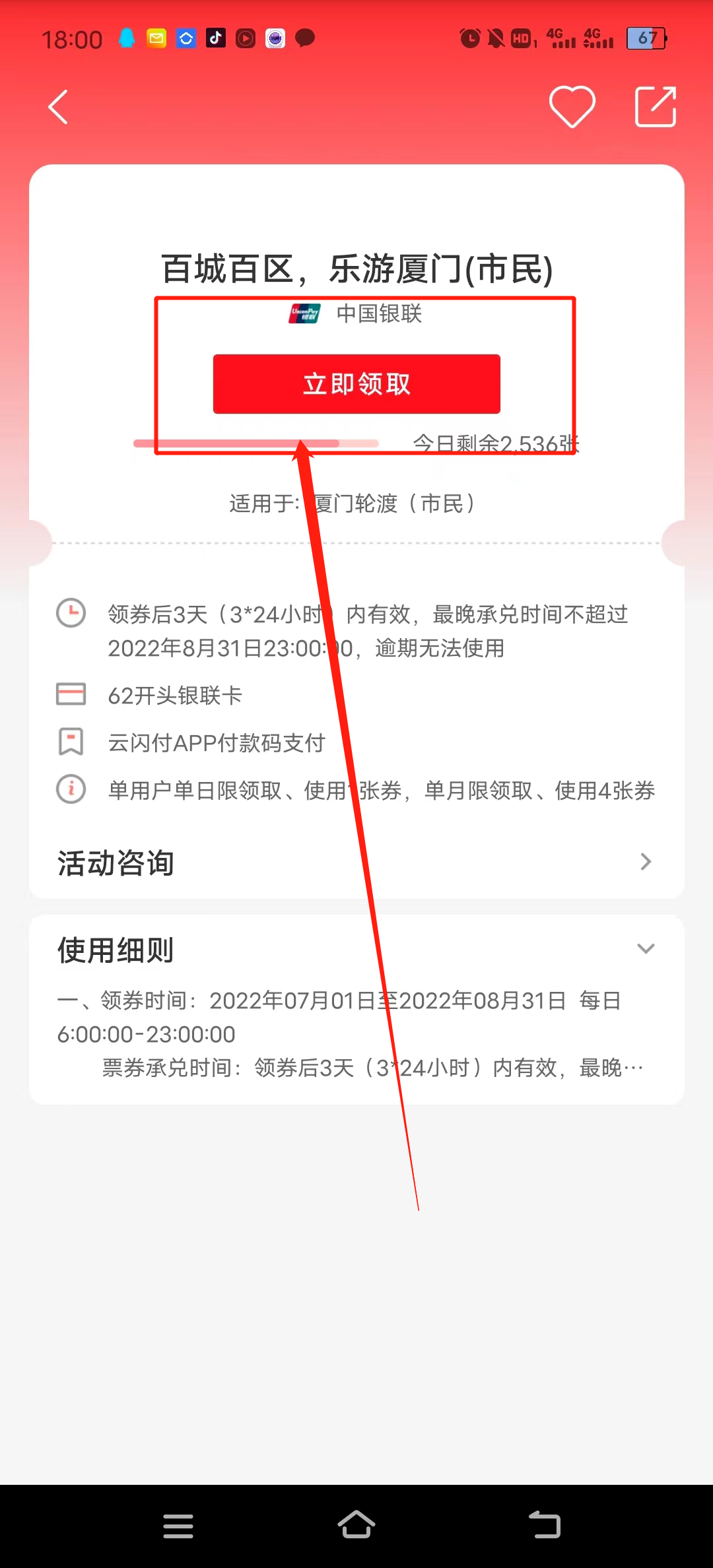713x1568 pixels.
Task: Tap 立即领取 to claim the coupon
Action: [x=356, y=384]
